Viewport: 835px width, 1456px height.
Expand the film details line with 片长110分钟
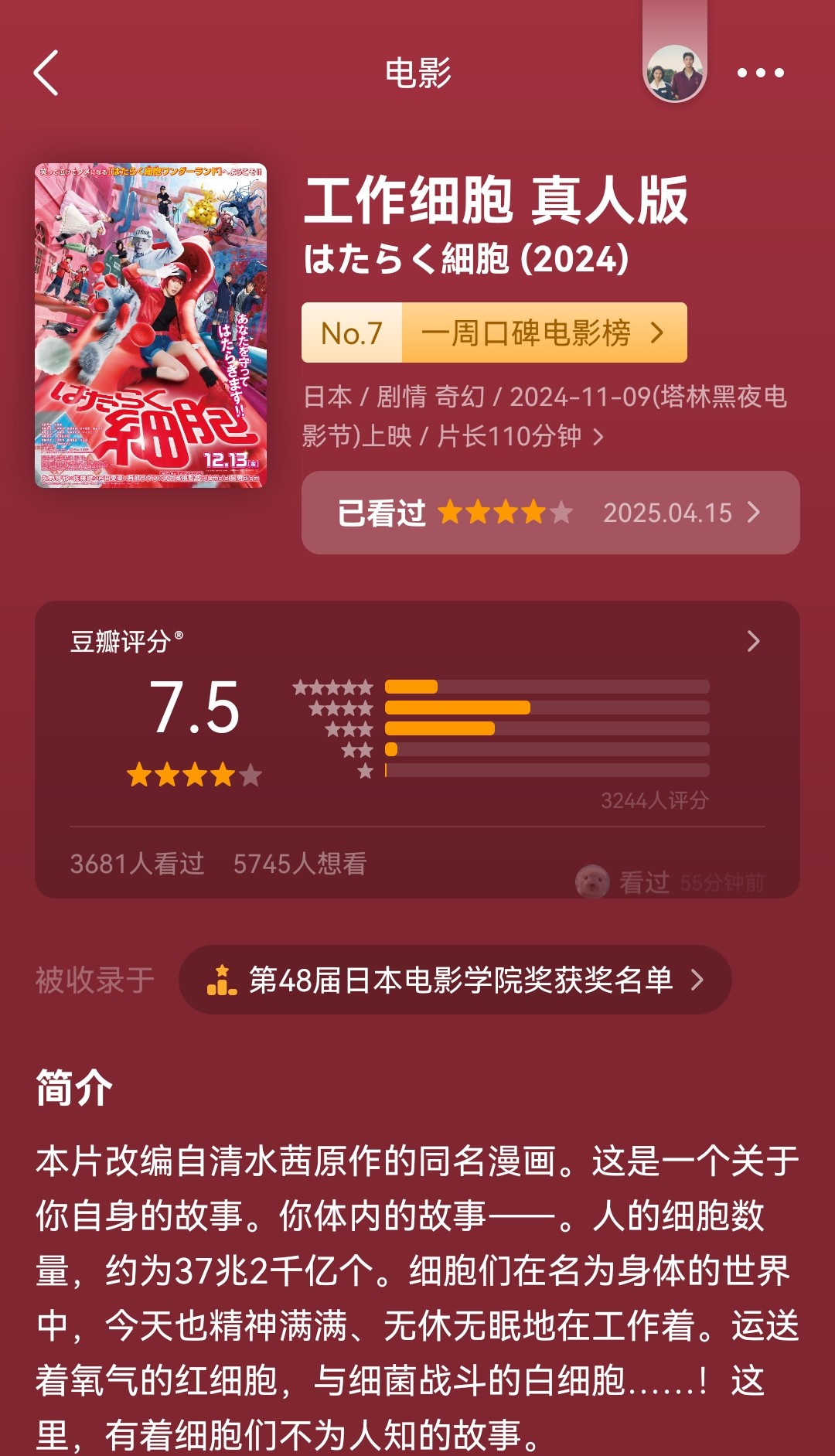544,416
